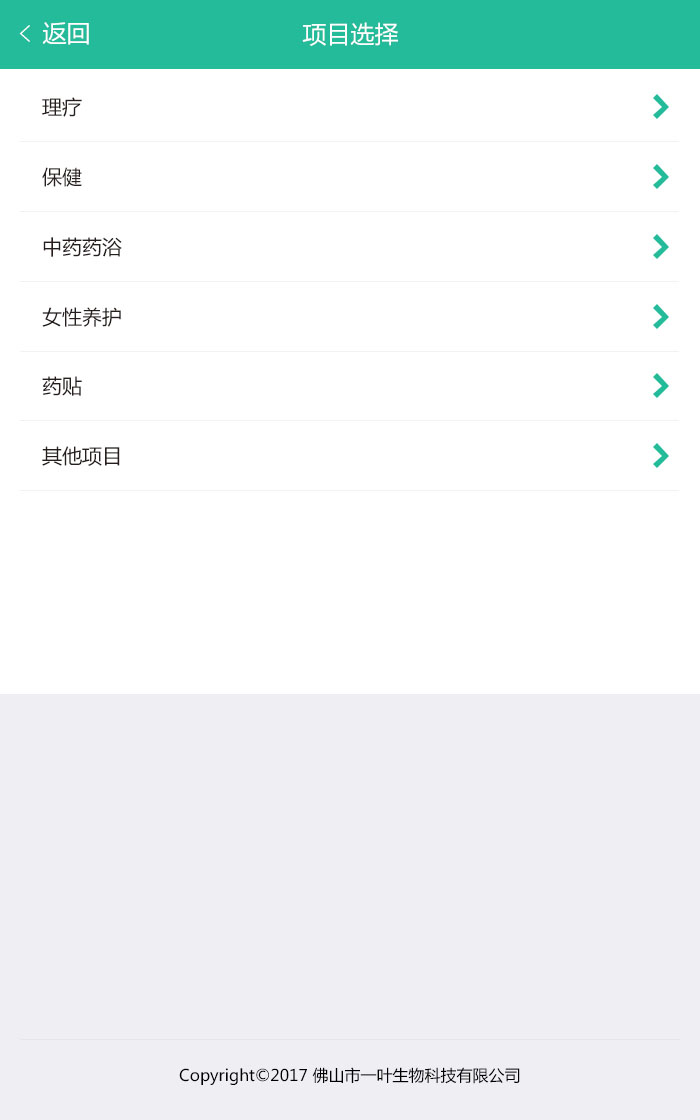Open 中药药浴 options
700x1120 pixels.
tap(349, 247)
